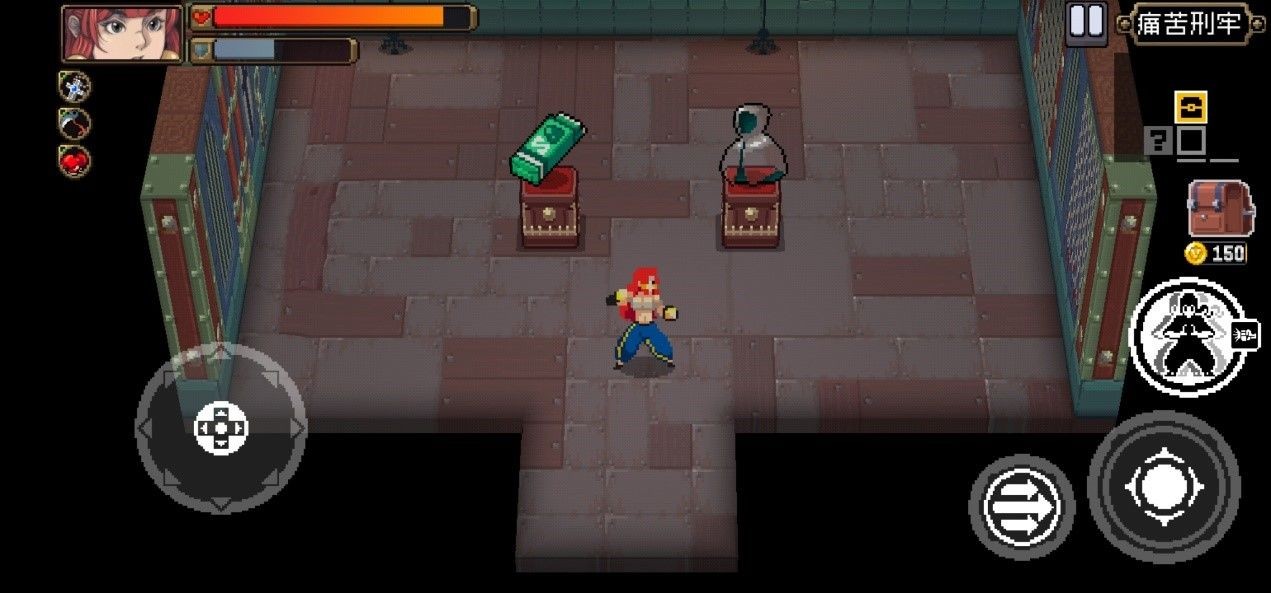Tap the main attack button
Viewport: 1271px width, 593px height.
click(x=1163, y=487)
